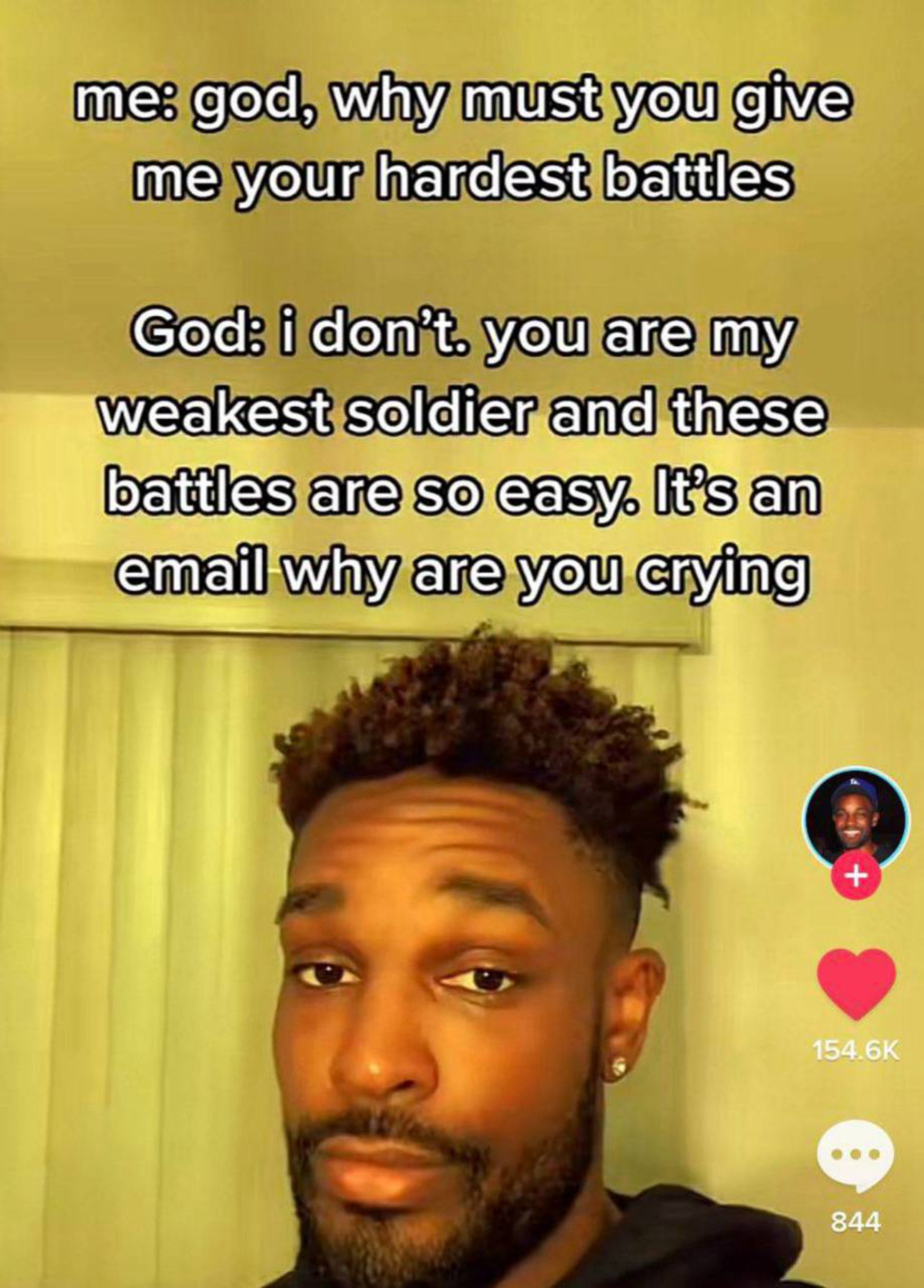The width and height of the screenshot is (924, 1288).
Task: Like the video with the heart icon
Action: [856, 983]
